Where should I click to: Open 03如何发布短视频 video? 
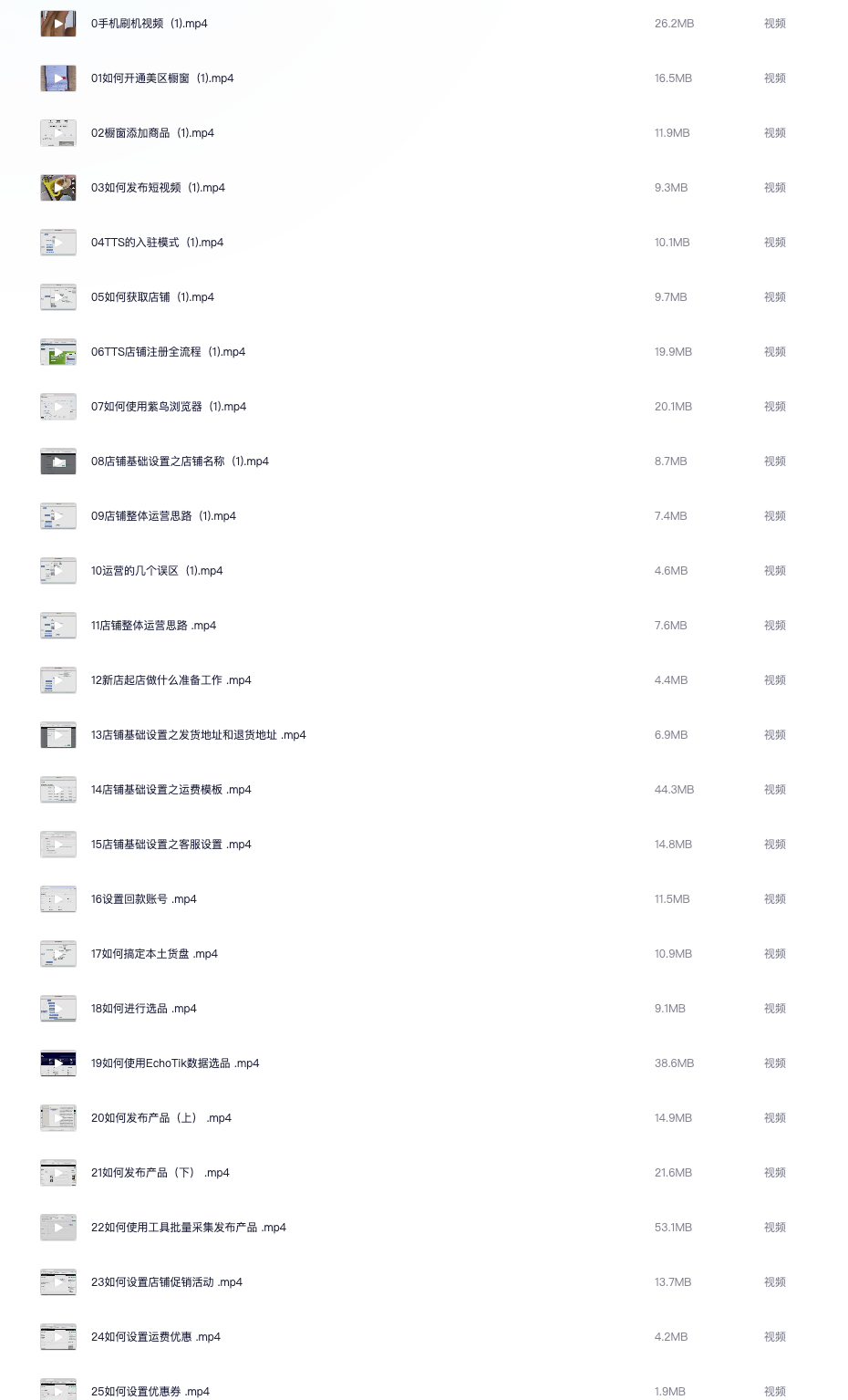[158, 188]
